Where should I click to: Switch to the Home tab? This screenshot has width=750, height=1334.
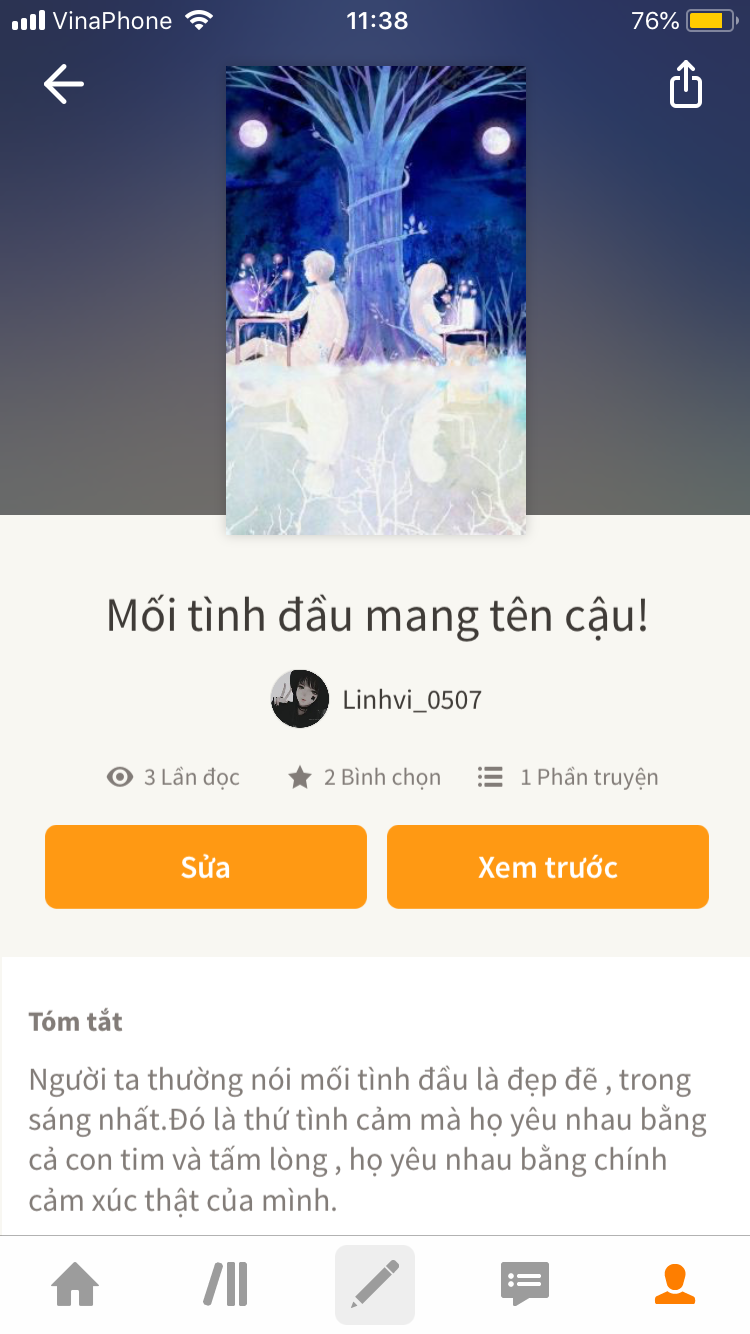pos(76,1284)
